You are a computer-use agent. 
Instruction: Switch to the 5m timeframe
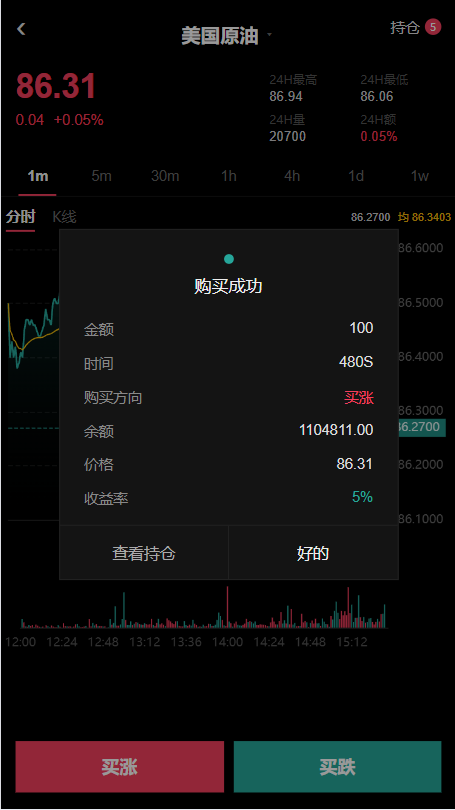(x=101, y=176)
